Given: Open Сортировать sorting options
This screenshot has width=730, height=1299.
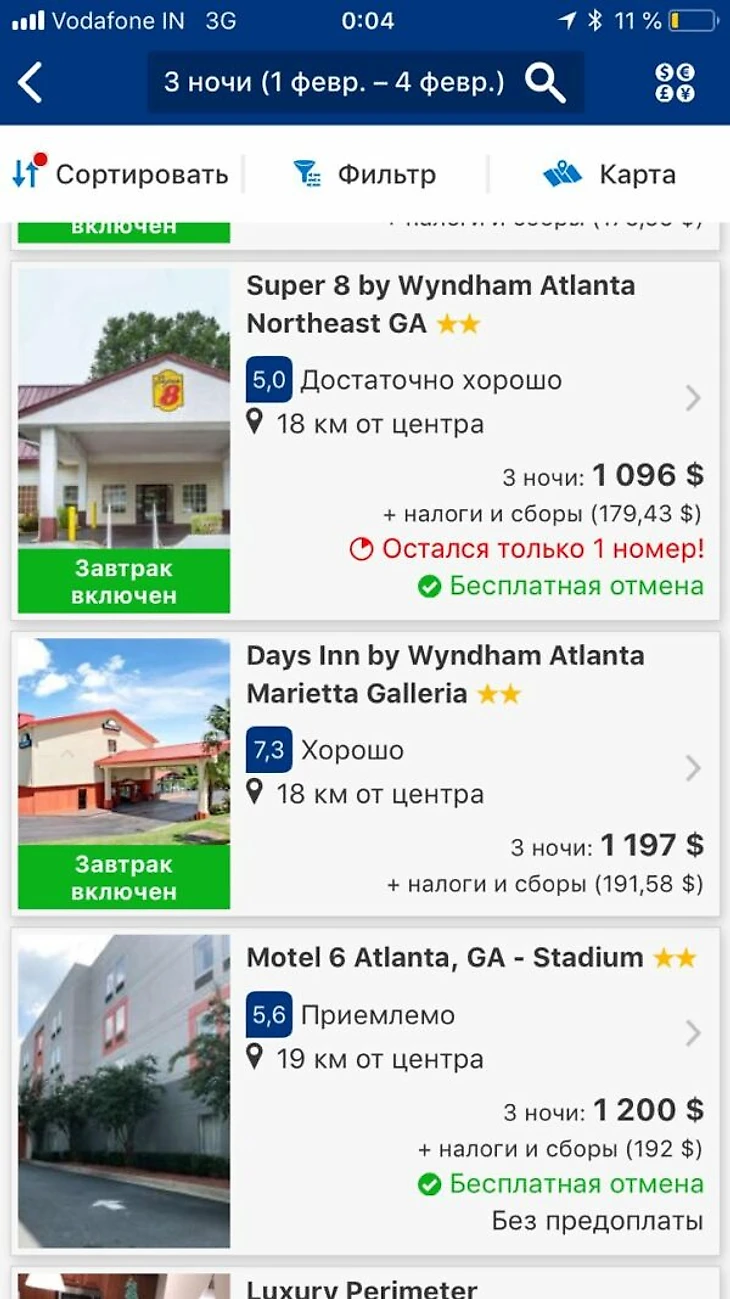Looking at the screenshot, I should [x=121, y=174].
